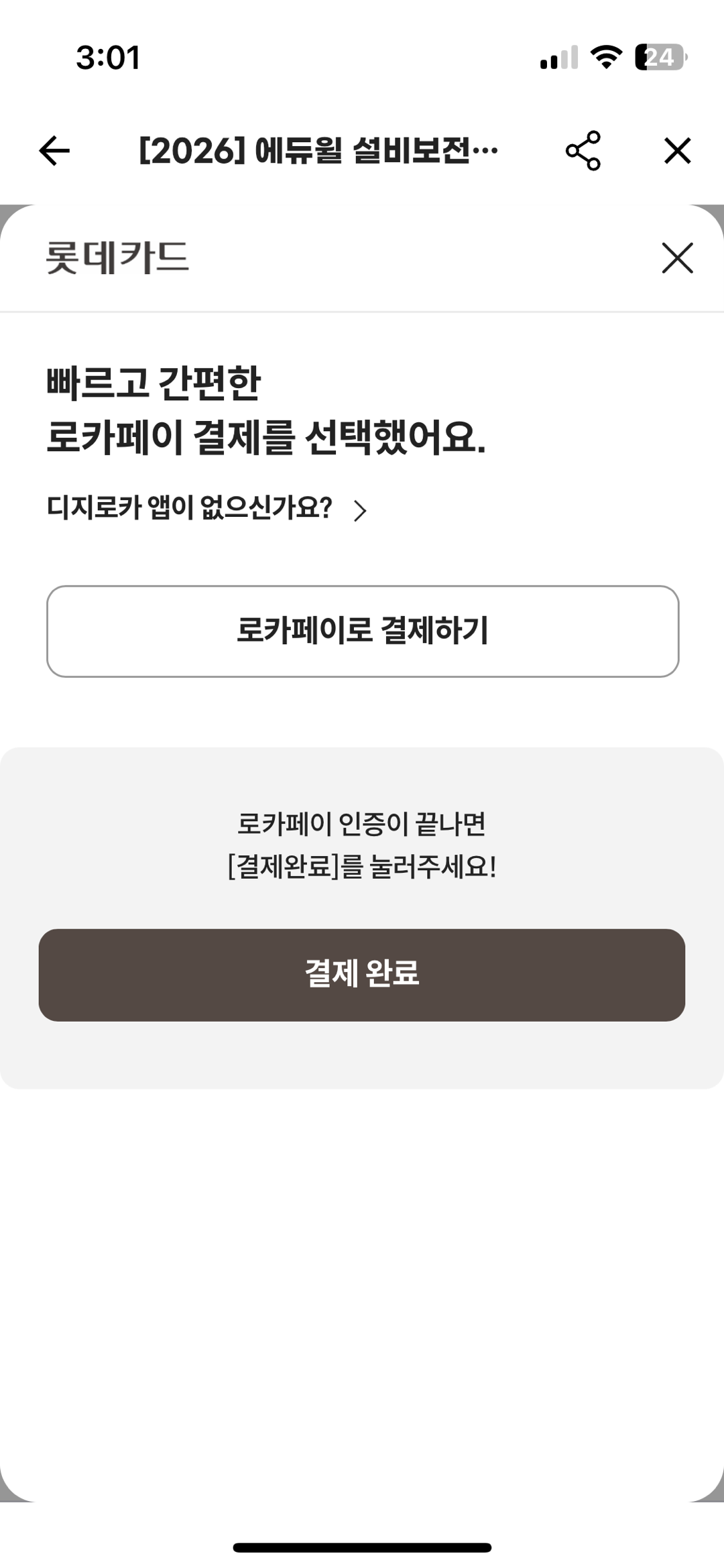Viewport: 724px width, 1568px height.
Task: Confirm with the 결제 완료 button
Action: 362,975
